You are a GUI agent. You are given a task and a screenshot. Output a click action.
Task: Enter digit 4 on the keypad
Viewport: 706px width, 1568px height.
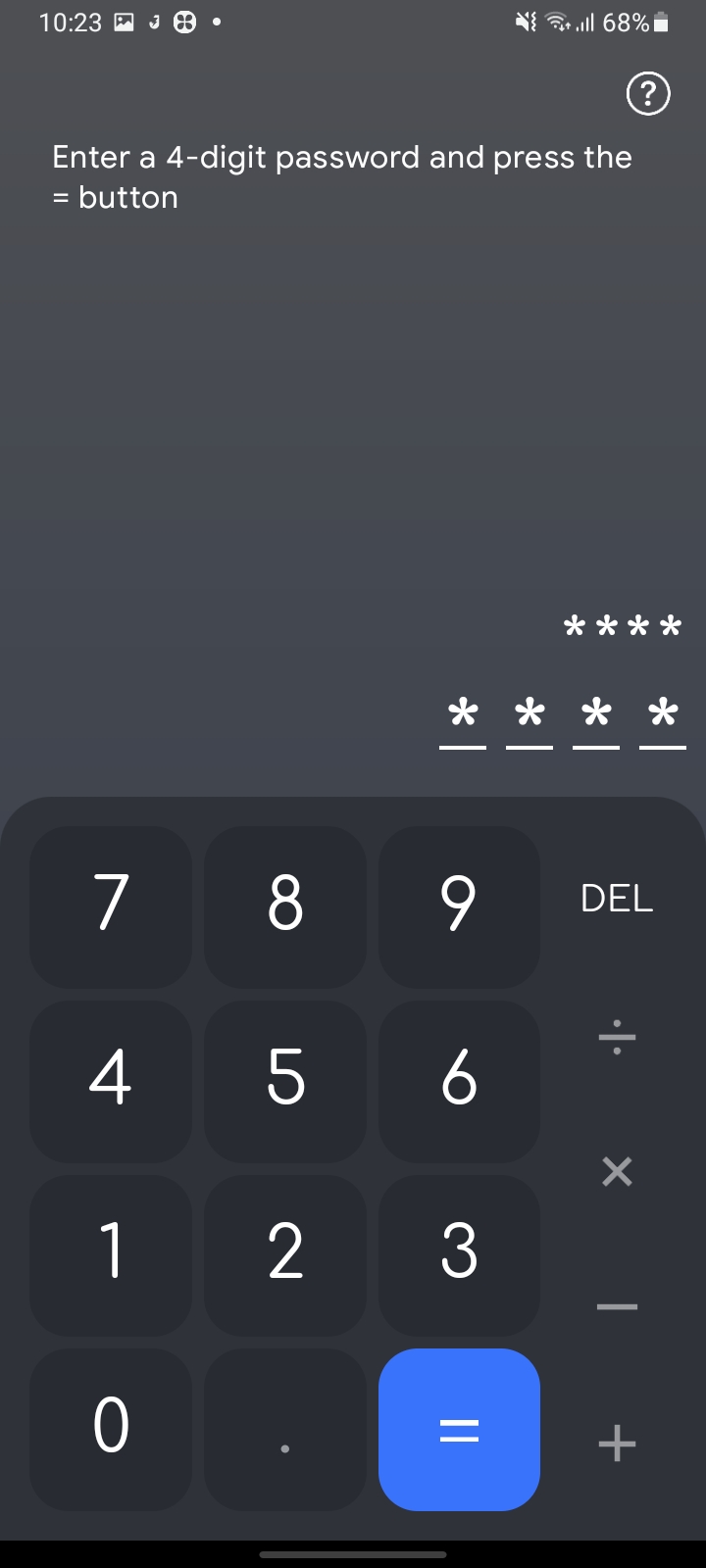(111, 1081)
